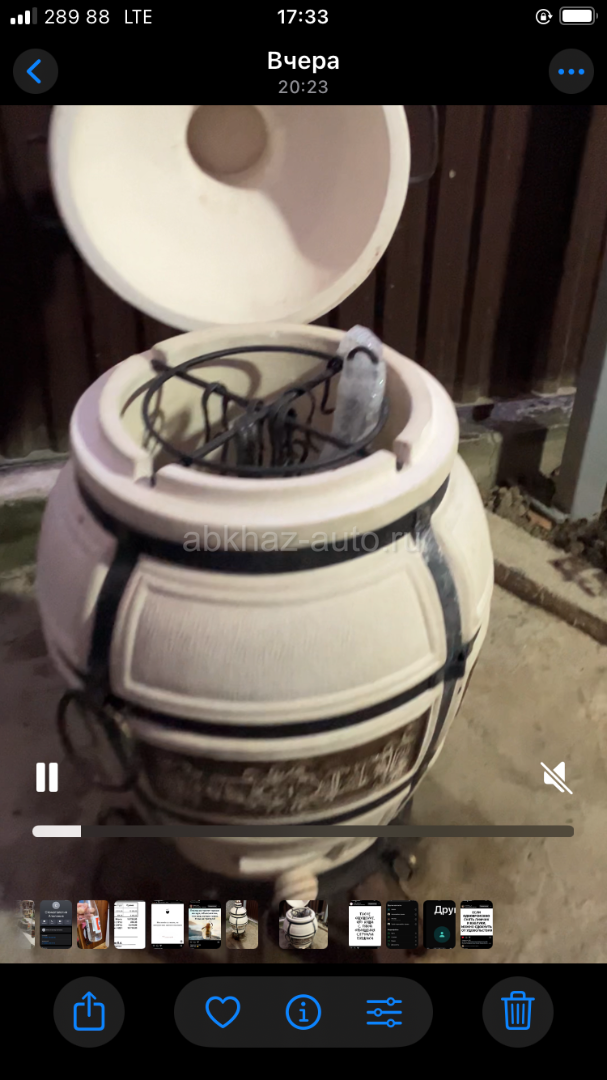607x1080 pixels.
Task: Open the thumbnail with 'Дру' text
Action: coord(440,924)
